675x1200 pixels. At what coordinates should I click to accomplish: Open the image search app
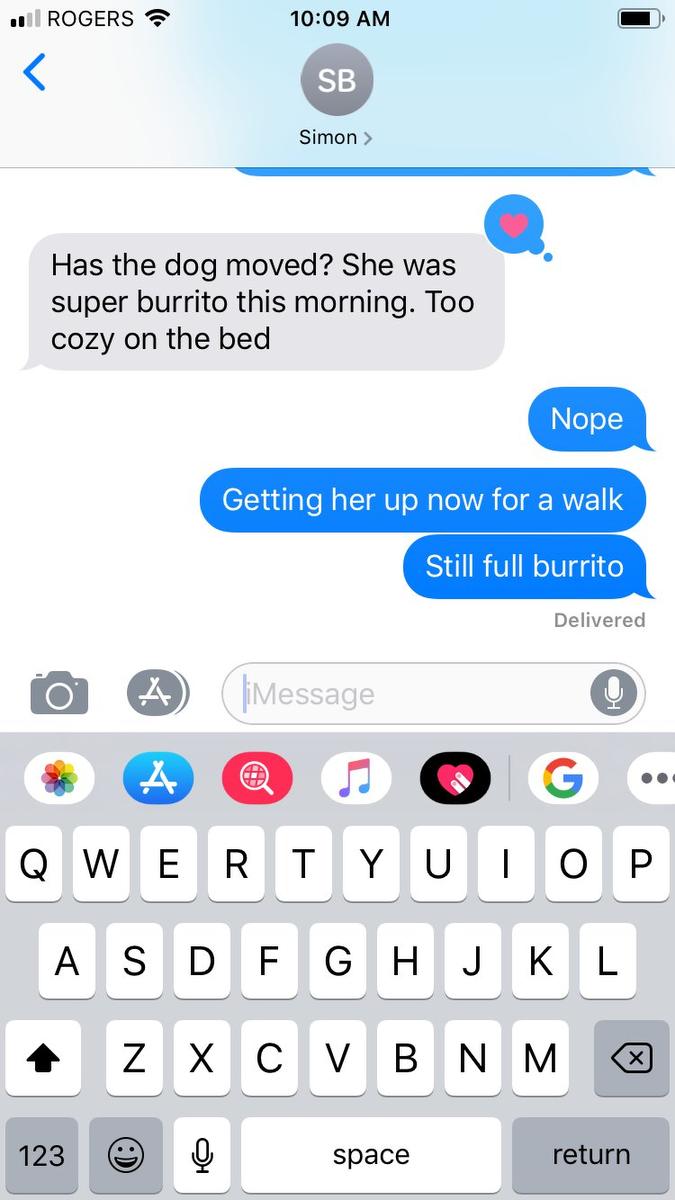(x=257, y=779)
